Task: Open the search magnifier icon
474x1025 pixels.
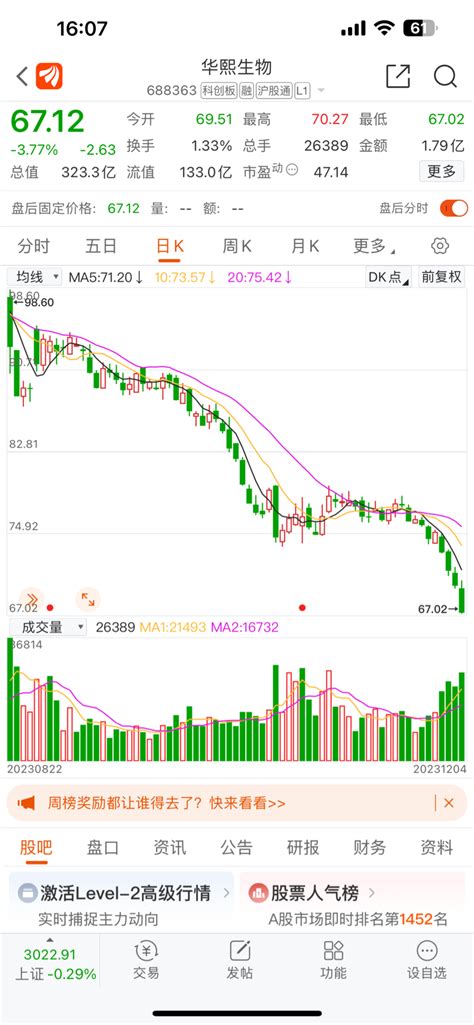Action: coord(445,76)
